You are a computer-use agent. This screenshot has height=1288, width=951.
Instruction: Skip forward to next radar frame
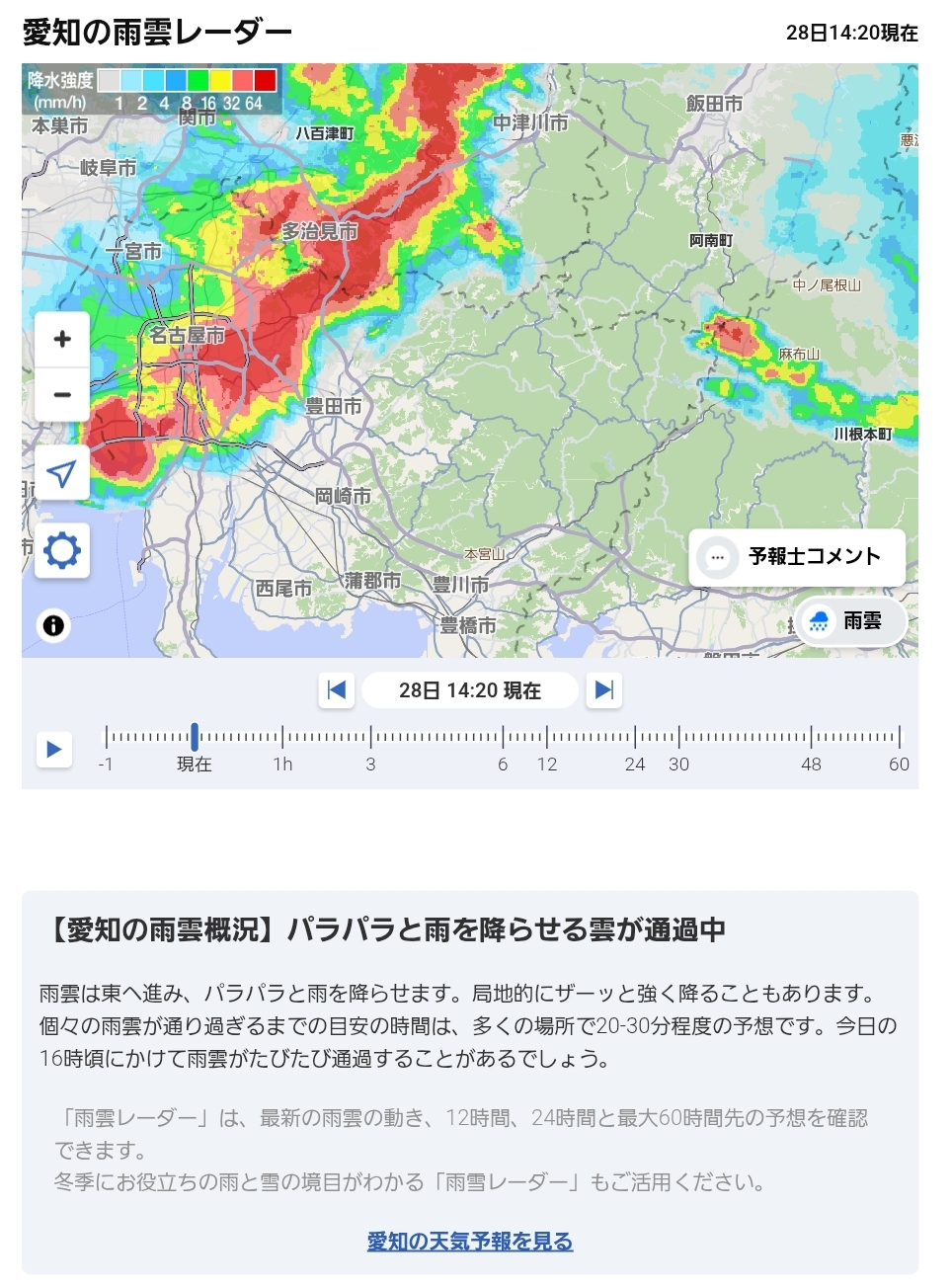tap(604, 689)
